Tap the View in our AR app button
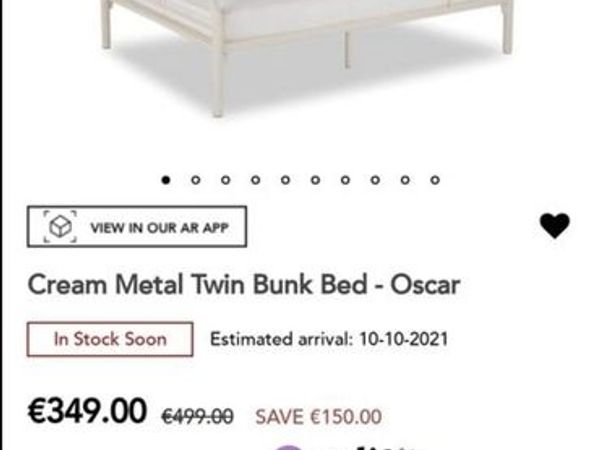The image size is (600, 450). click(x=136, y=227)
